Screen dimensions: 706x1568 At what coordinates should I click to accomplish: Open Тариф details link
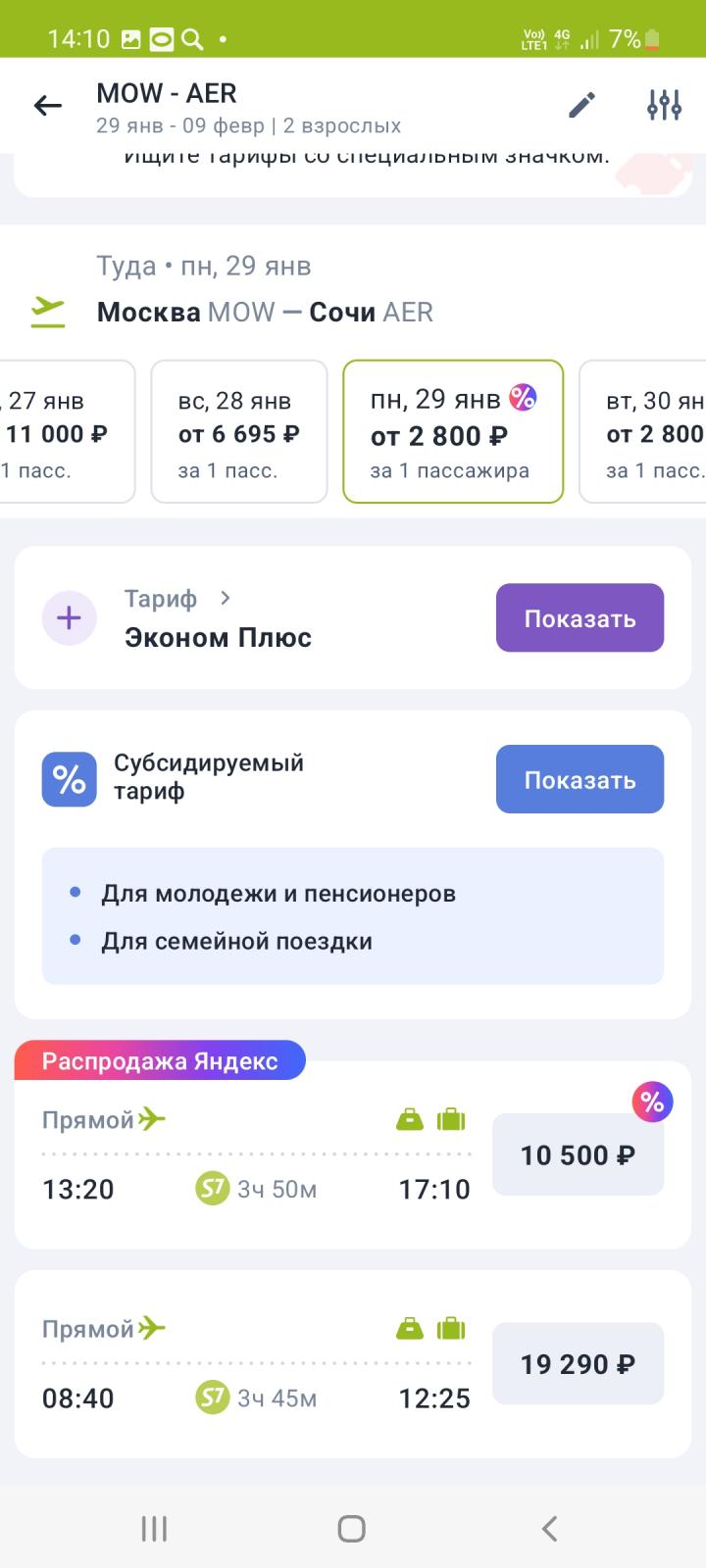pos(178,598)
